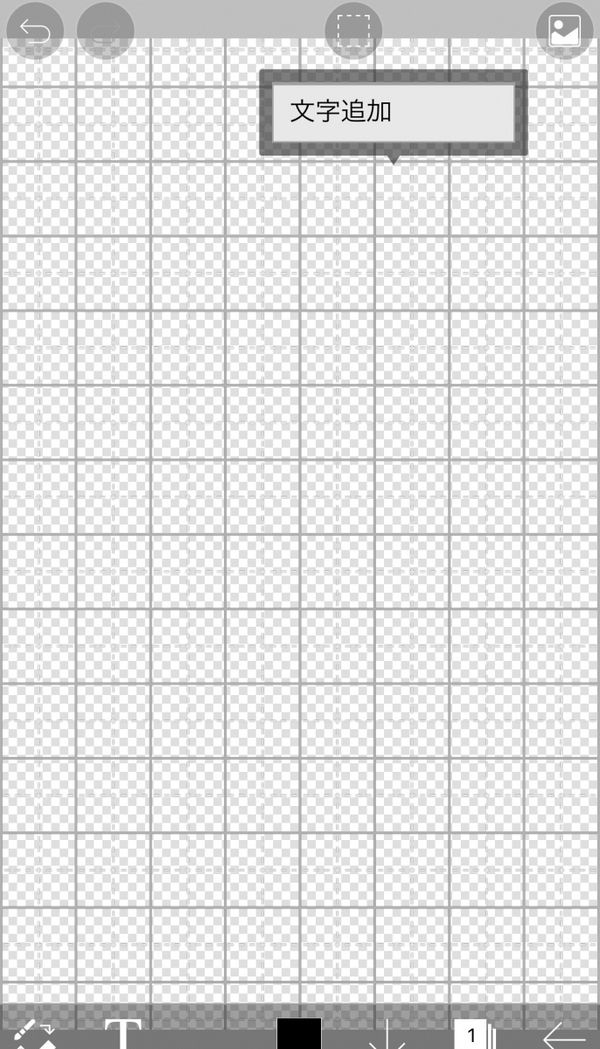Open the layers panel showing 1

(475, 1035)
